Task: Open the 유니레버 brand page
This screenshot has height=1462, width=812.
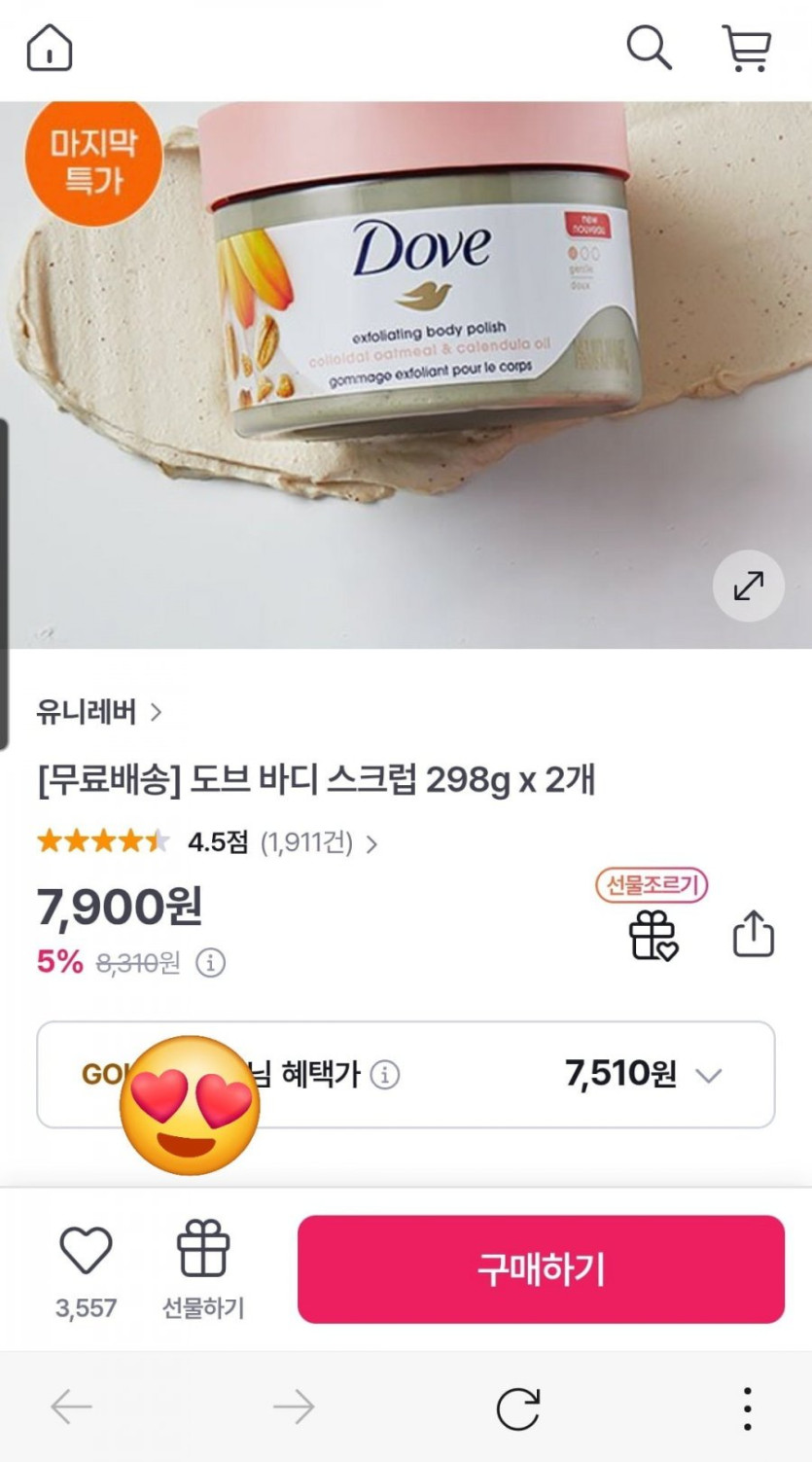Action: (98, 712)
